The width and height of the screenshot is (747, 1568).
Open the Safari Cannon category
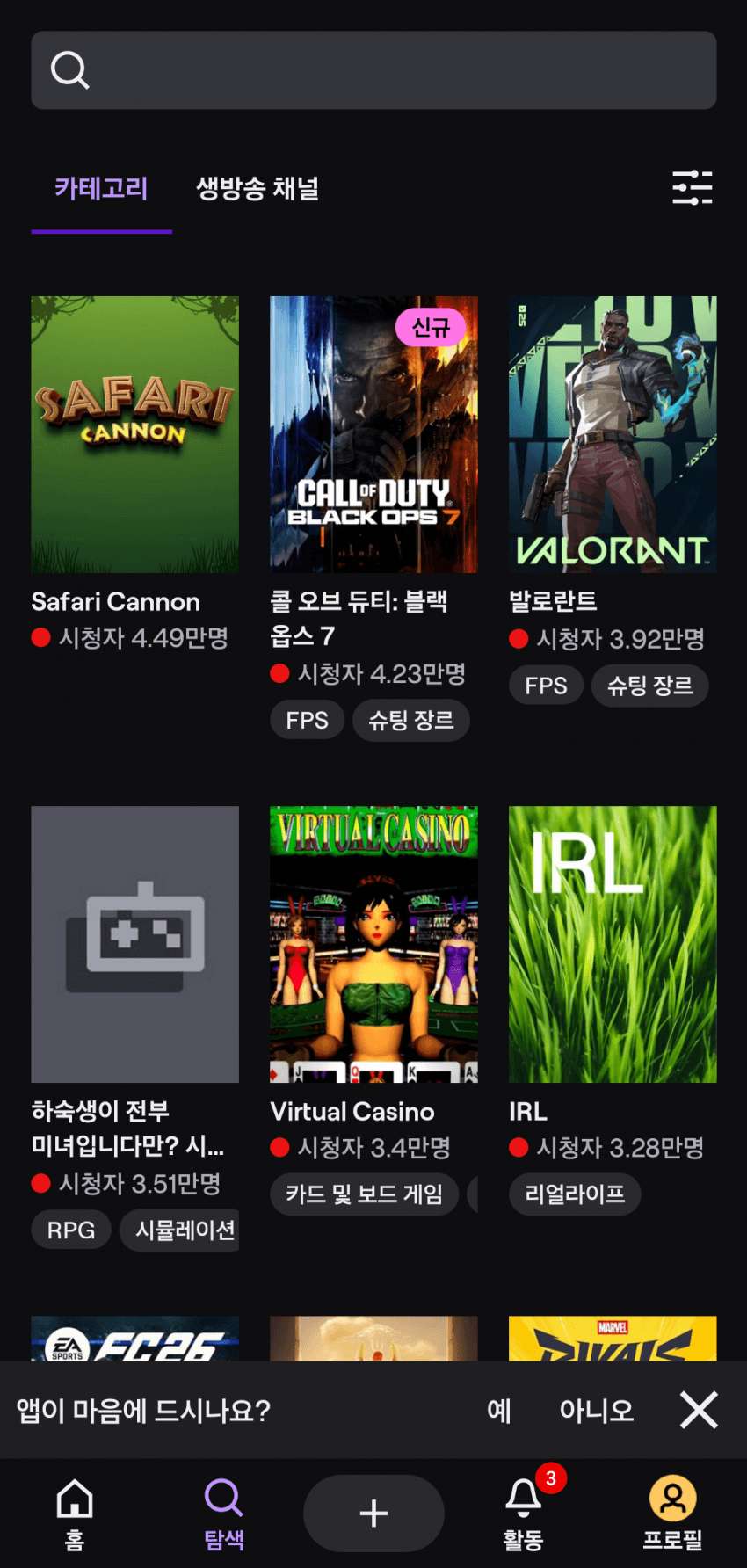pyautogui.click(x=134, y=434)
